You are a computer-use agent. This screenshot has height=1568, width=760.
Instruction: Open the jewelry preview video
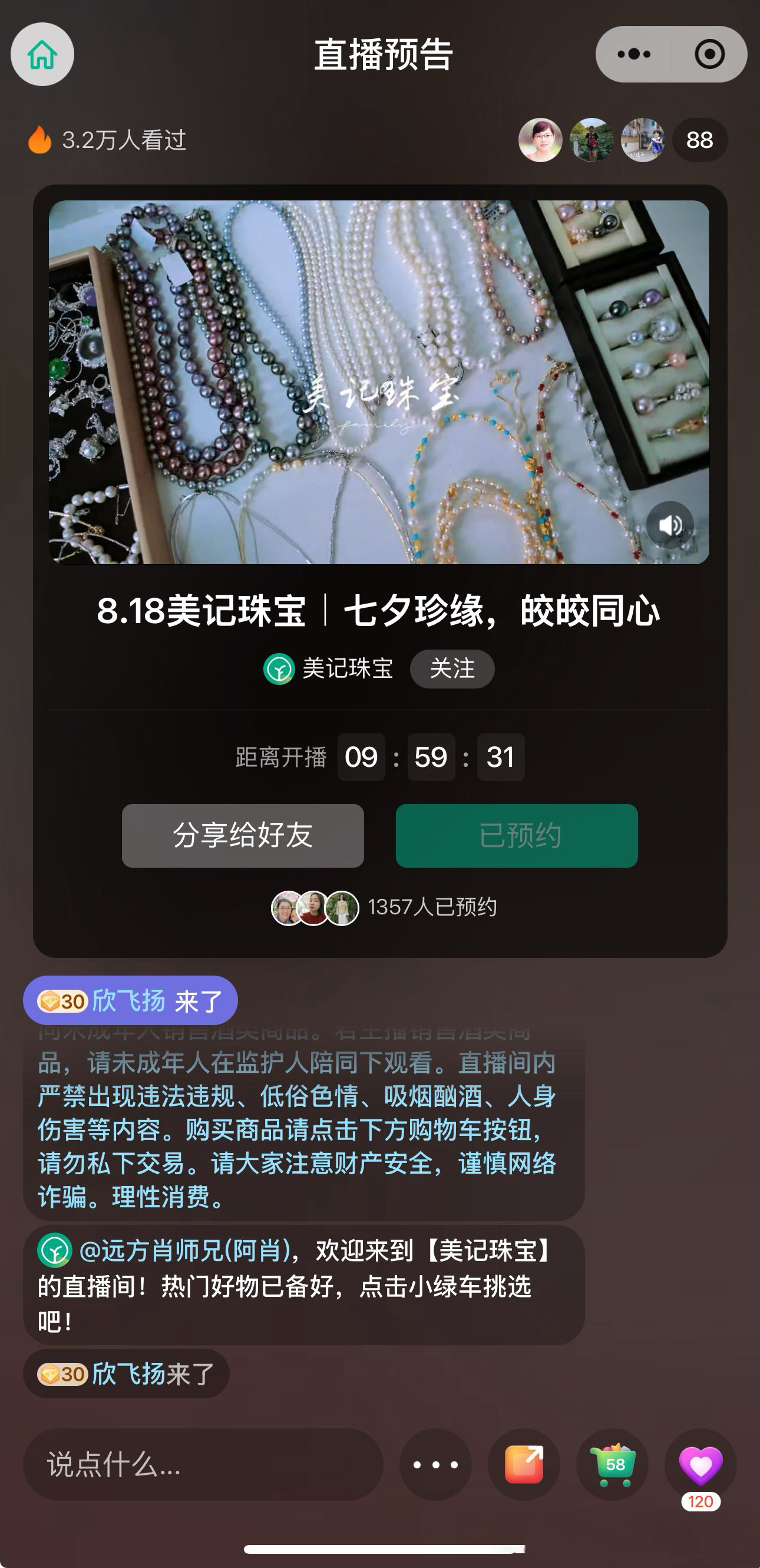pos(378,381)
